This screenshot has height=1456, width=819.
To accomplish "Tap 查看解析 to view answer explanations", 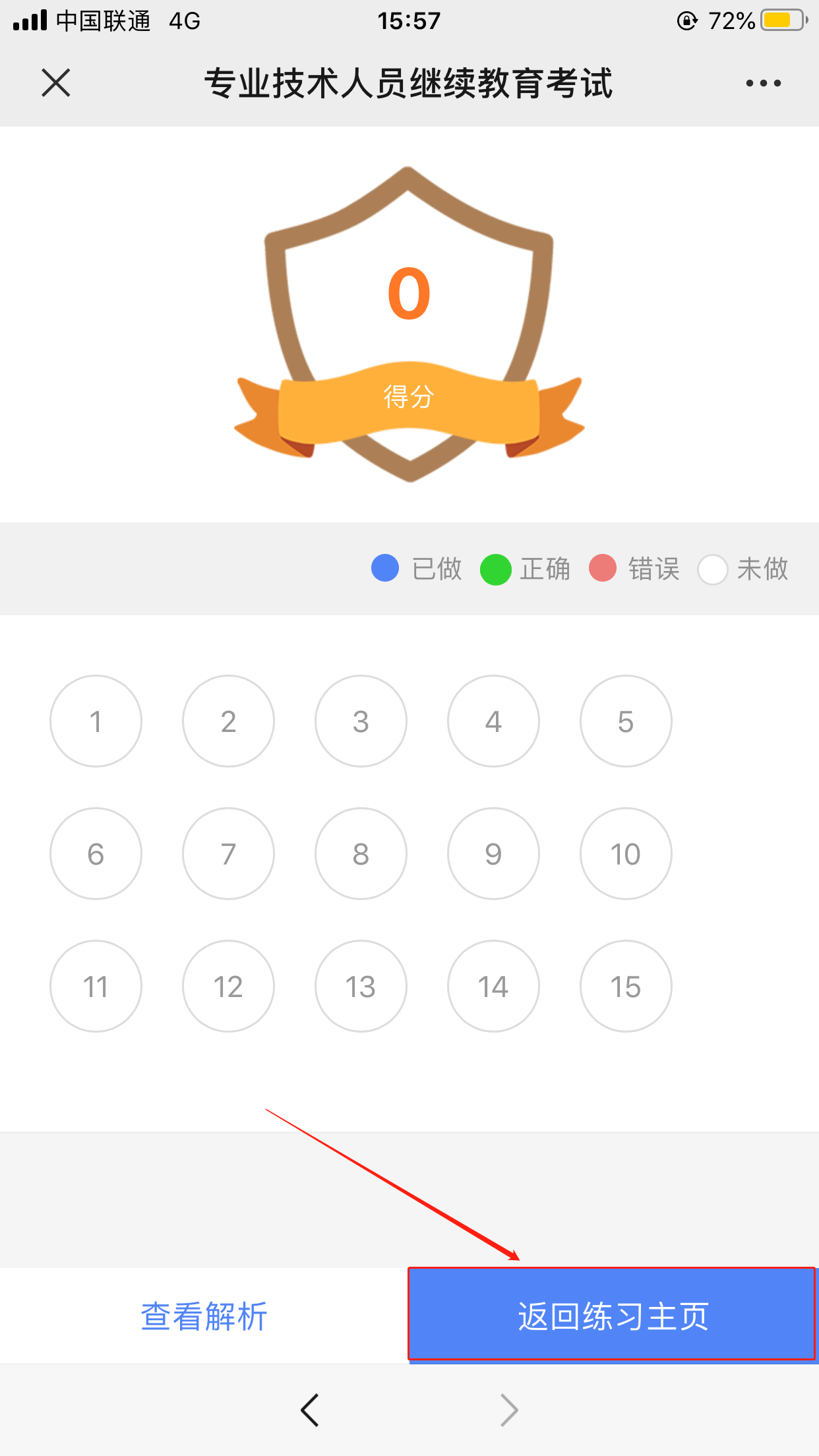I will pos(203,1314).
